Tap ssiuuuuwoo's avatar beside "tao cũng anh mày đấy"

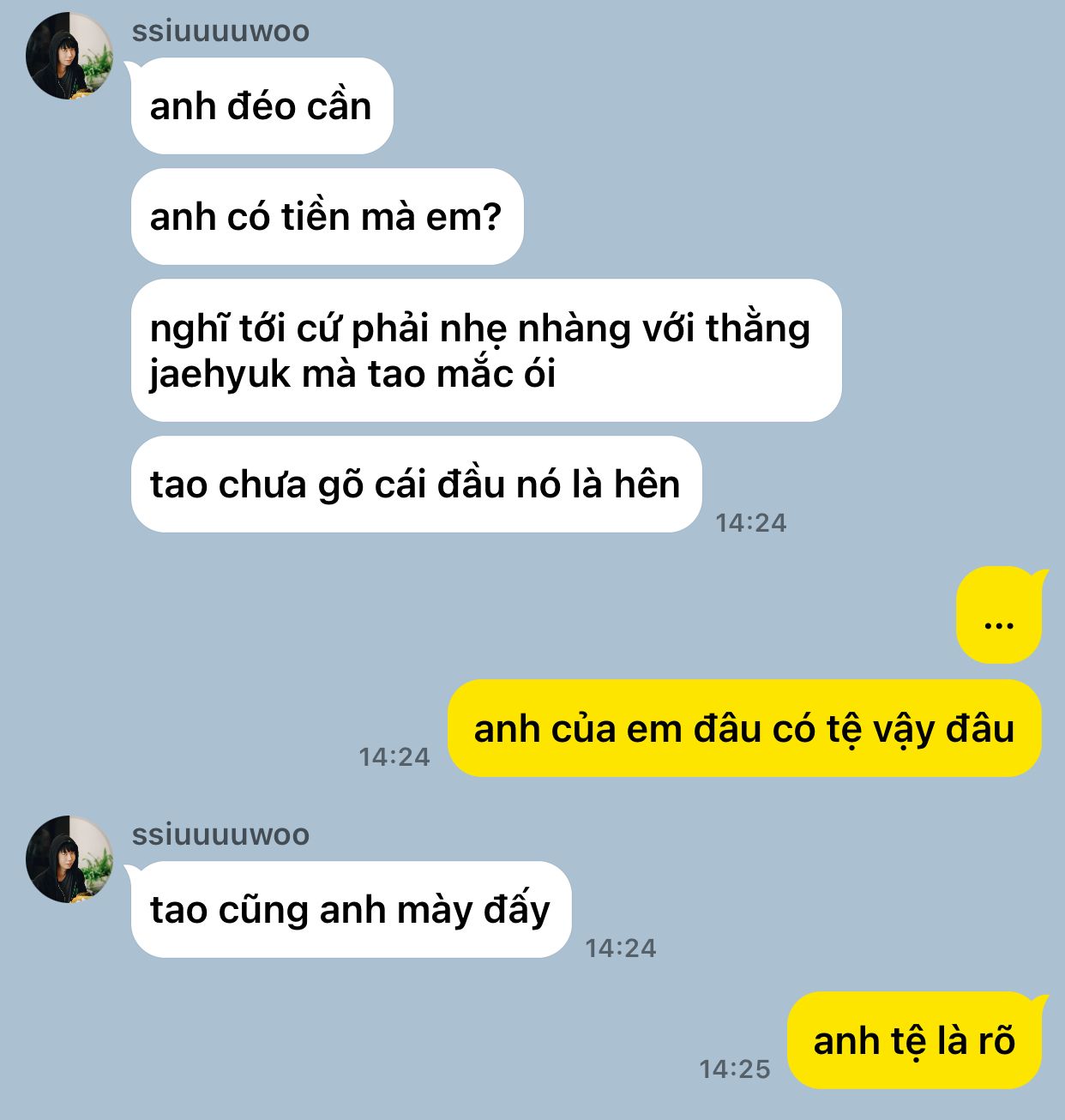[69, 858]
